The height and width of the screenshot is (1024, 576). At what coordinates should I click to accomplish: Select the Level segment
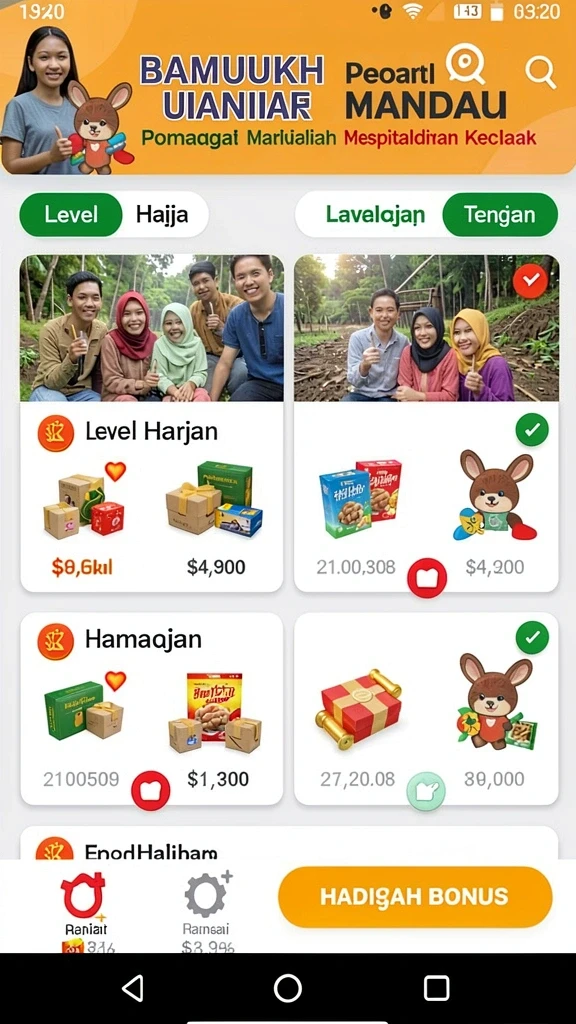pyautogui.click(x=71, y=214)
